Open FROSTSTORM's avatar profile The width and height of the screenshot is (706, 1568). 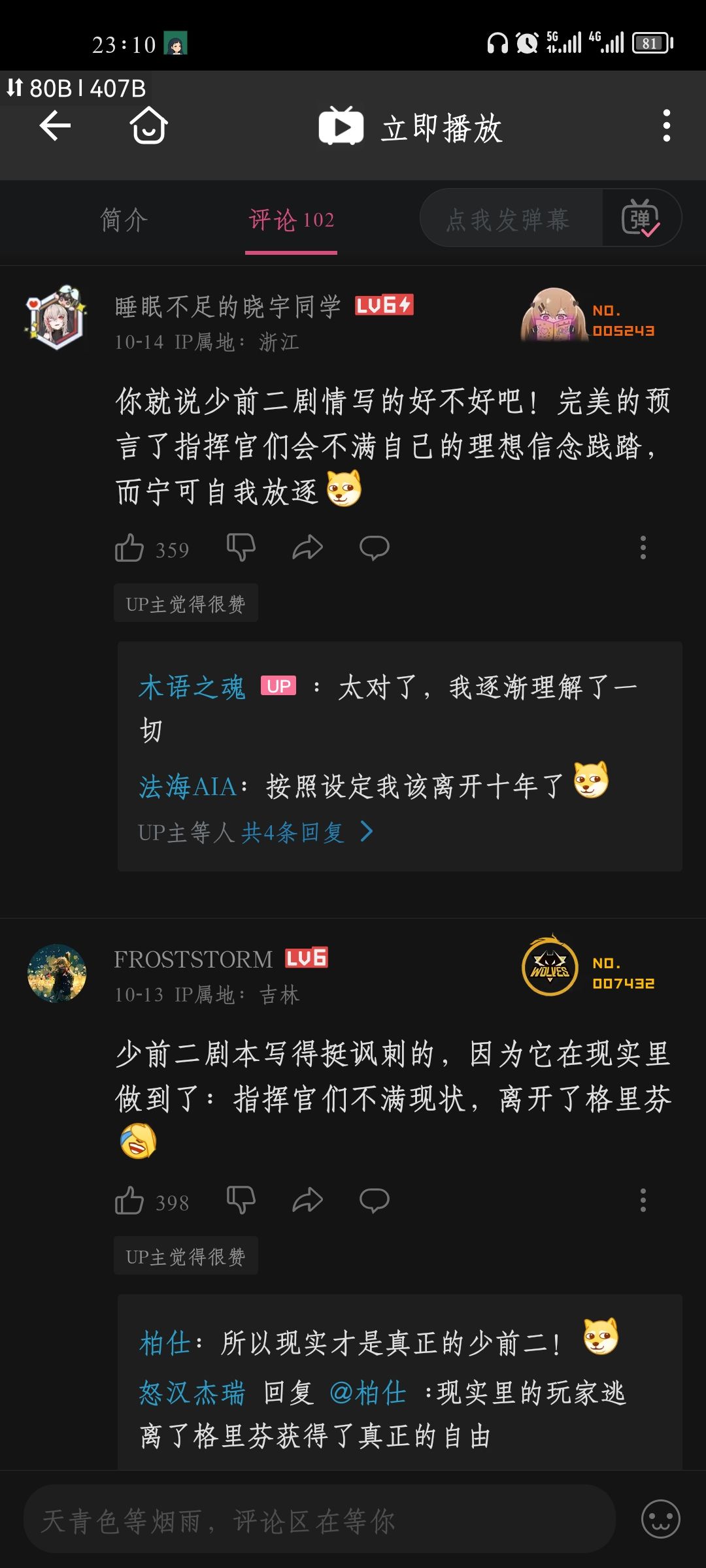pyautogui.click(x=57, y=973)
